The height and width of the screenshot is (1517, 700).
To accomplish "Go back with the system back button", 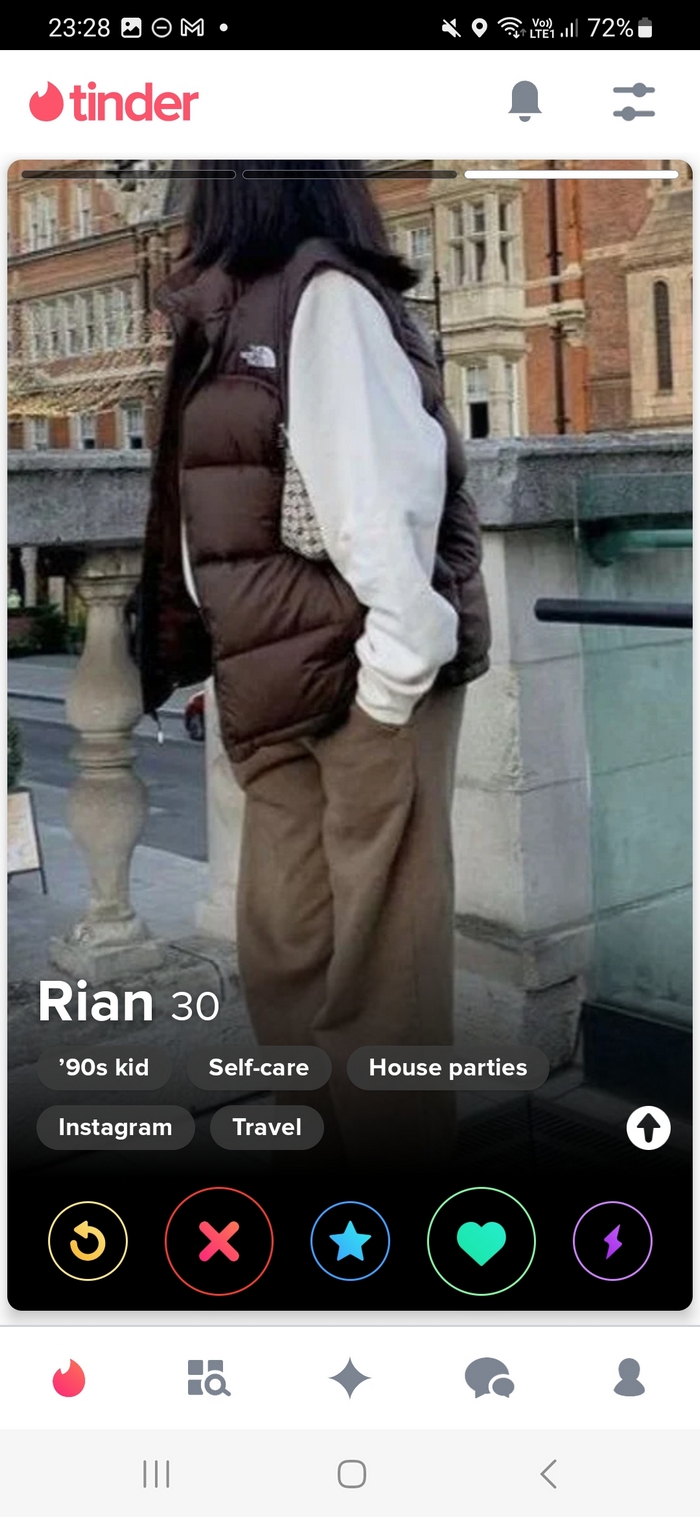I will point(547,1473).
